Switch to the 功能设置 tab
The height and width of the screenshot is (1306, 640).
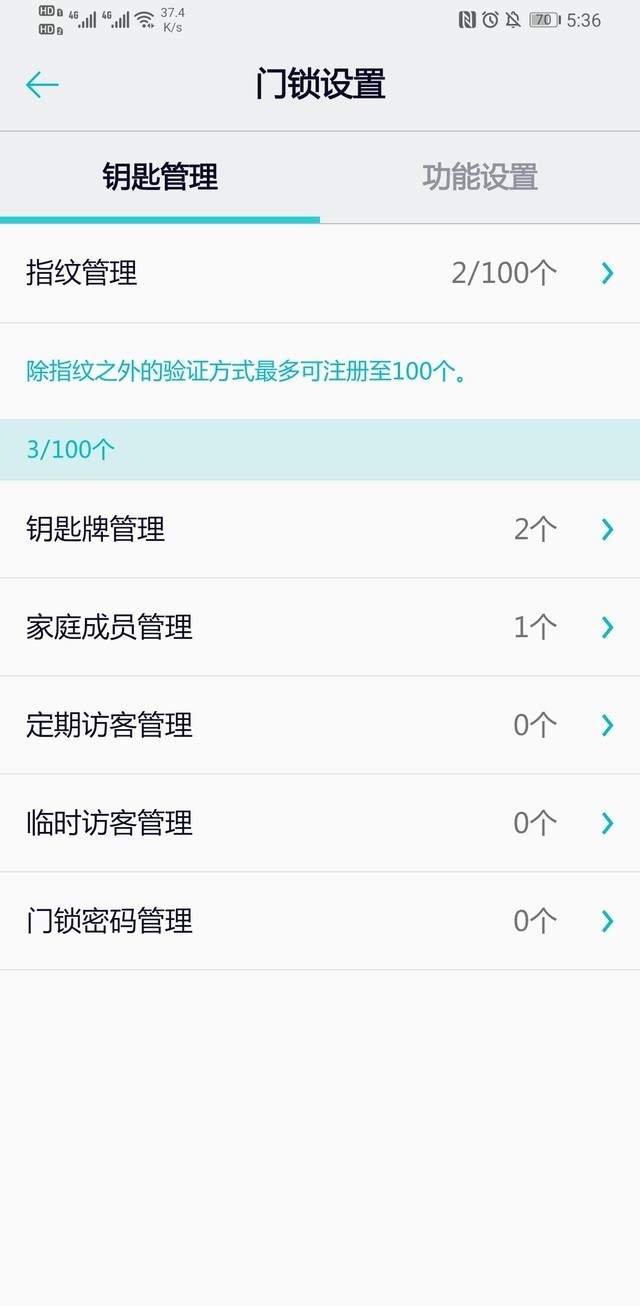pyautogui.click(x=480, y=177)
